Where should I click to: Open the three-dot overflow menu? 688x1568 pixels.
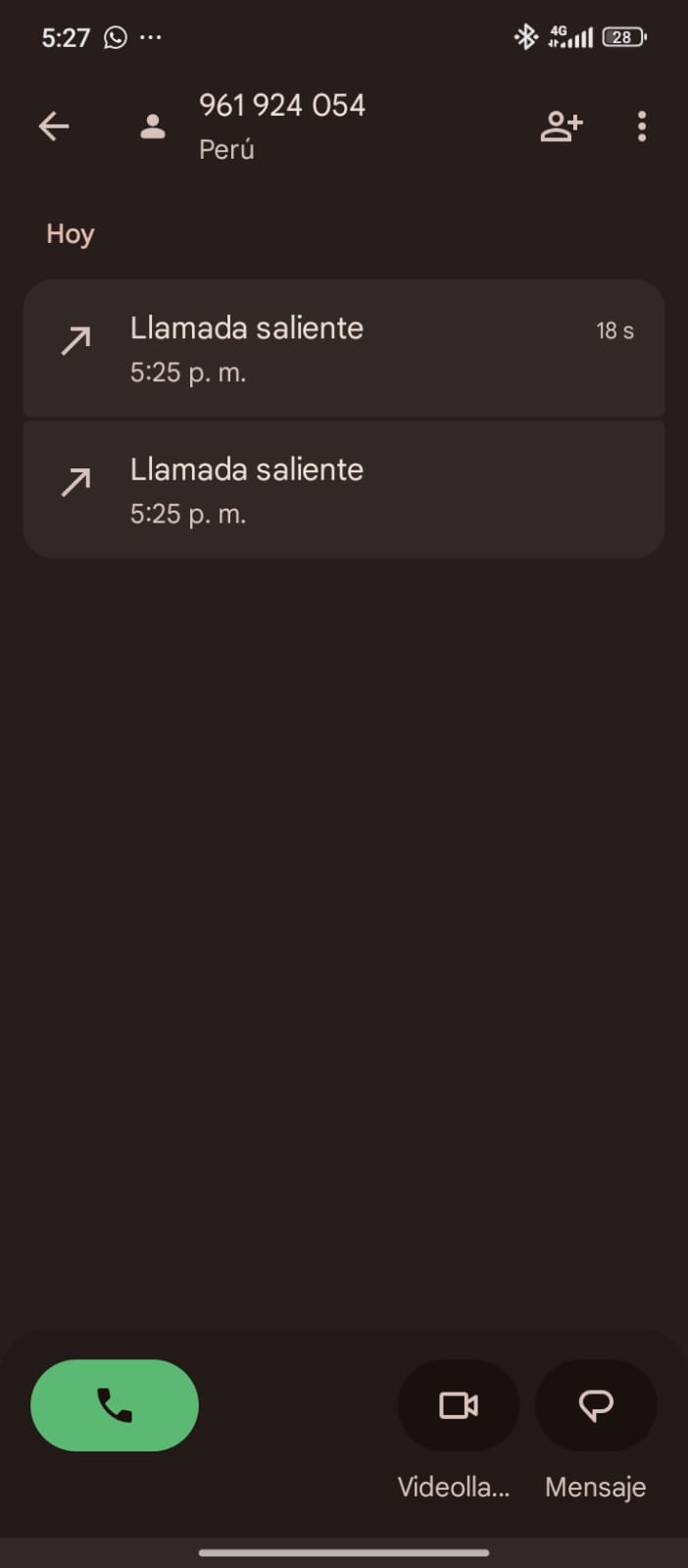click(642, 126)
